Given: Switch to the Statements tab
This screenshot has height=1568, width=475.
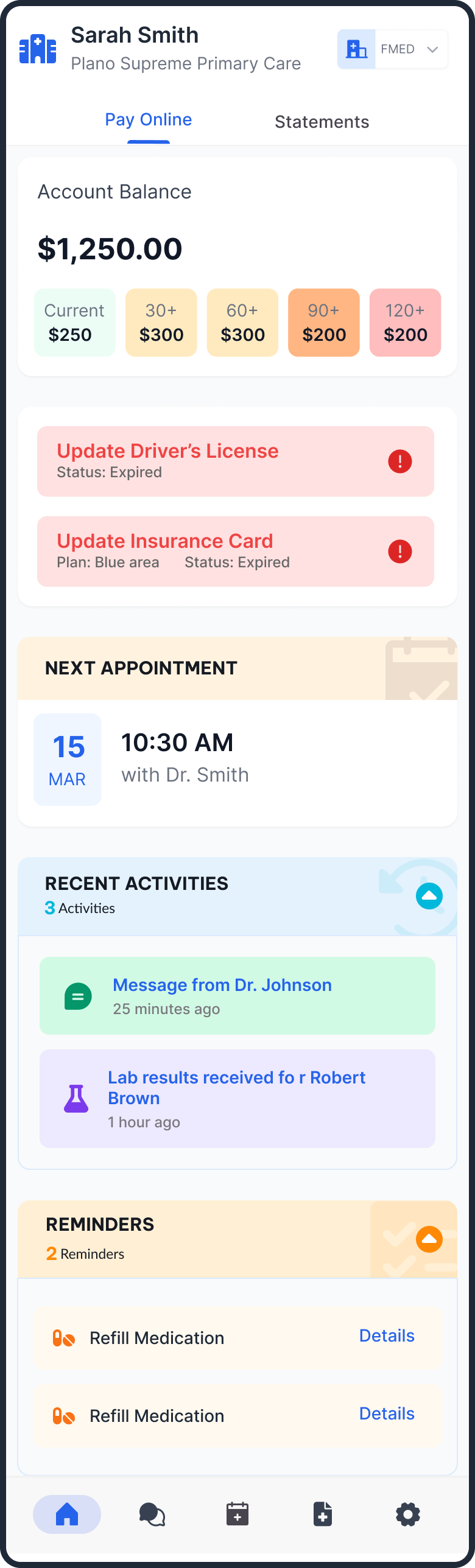Looking at the screenshot, I should 322,122.
